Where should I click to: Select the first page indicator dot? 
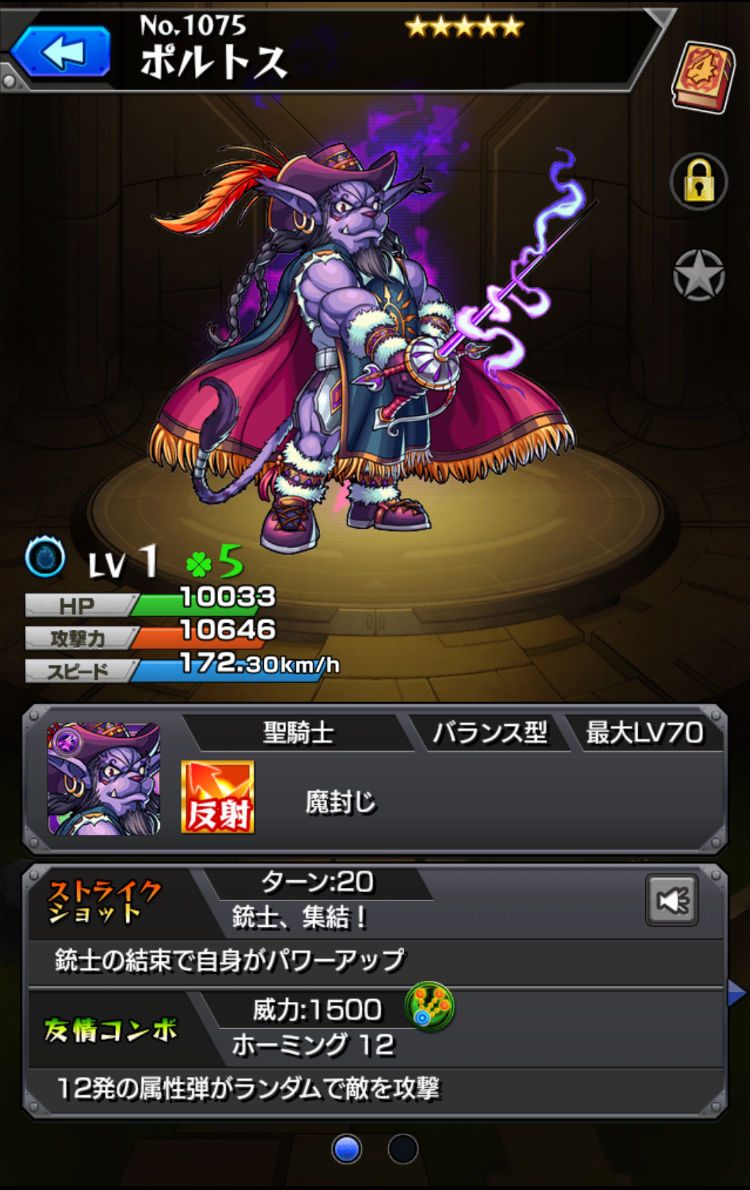click(346, 1149)
